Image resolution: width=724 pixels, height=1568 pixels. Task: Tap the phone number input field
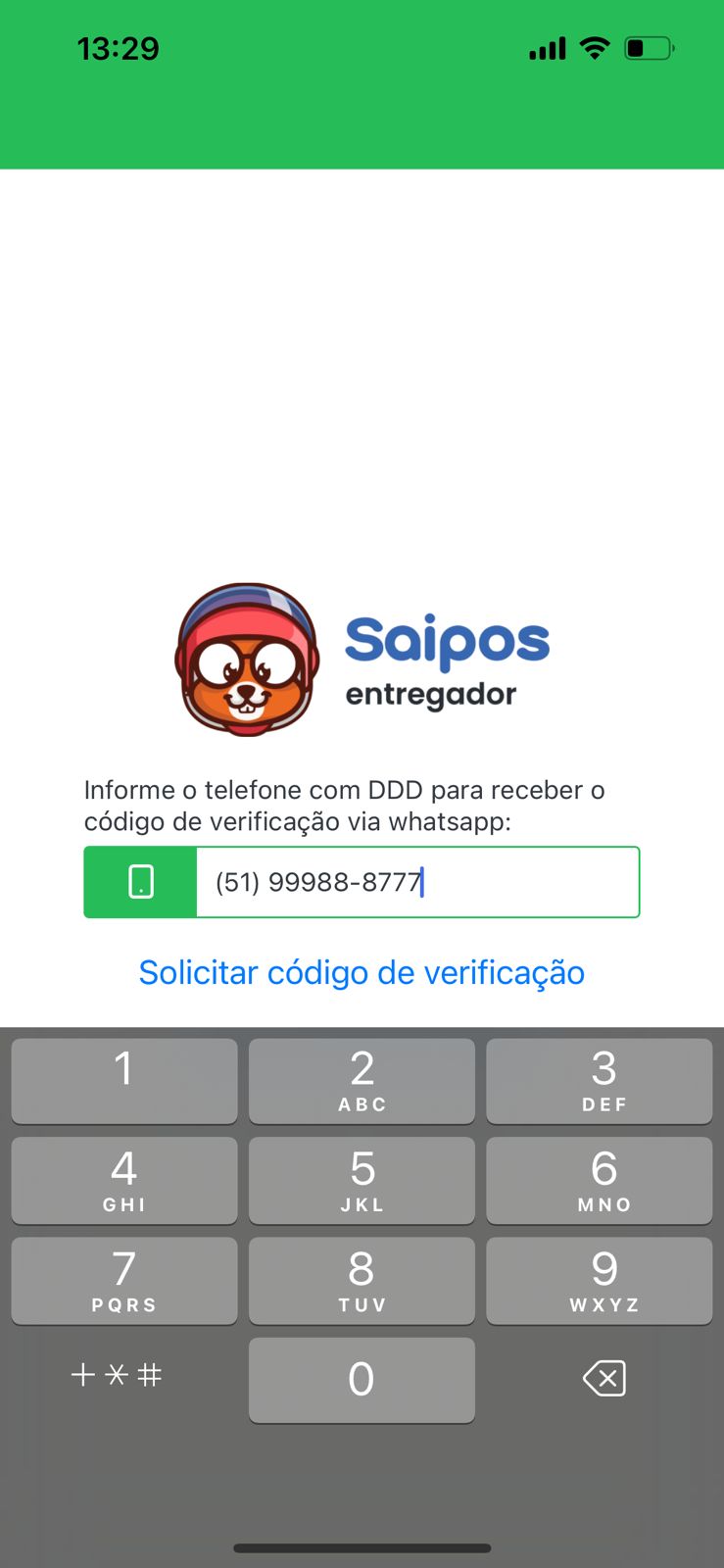pos(416,882)
